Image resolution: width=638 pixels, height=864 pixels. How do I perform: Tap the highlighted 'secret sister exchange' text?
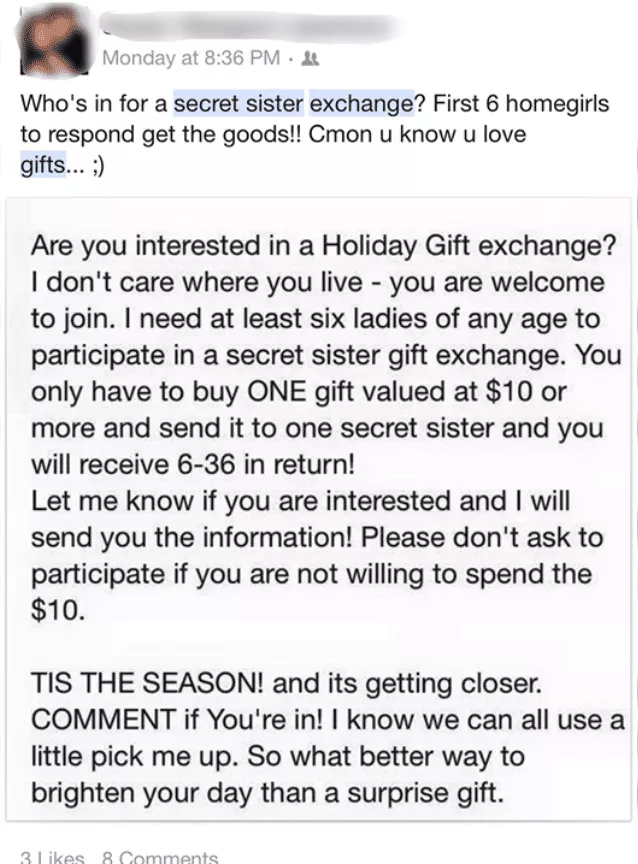click(293, 103)
